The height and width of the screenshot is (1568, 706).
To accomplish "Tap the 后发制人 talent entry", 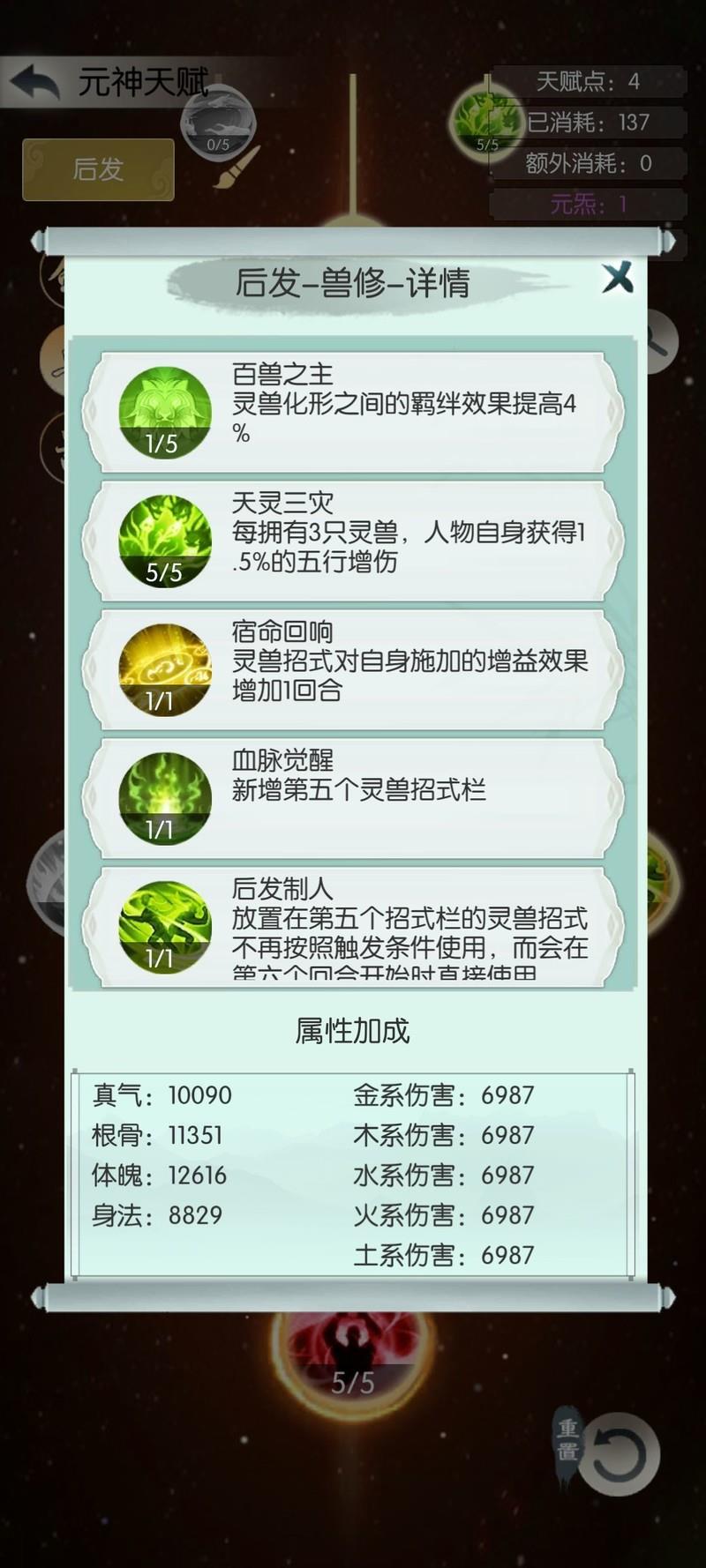I will 353,926.
